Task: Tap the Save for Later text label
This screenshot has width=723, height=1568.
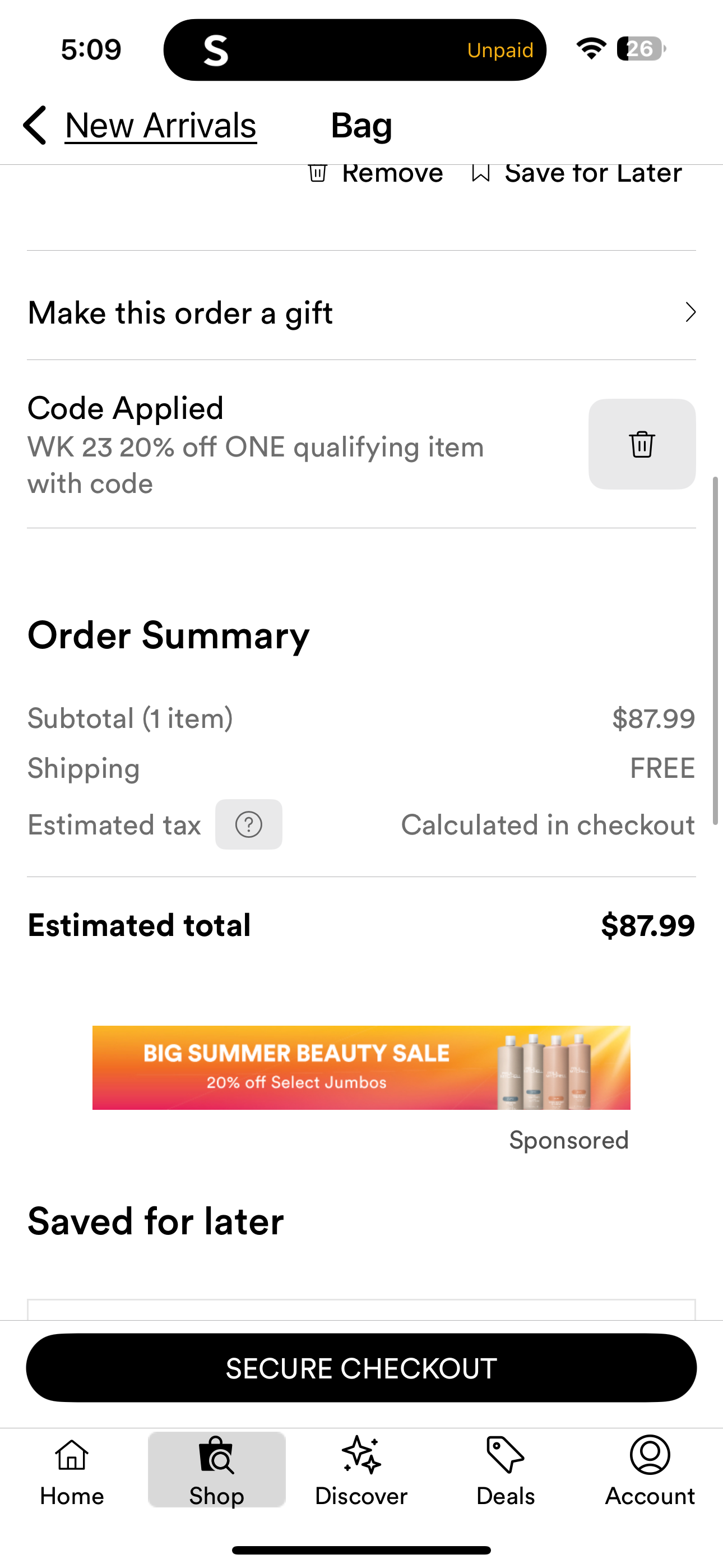Action: 594,173
